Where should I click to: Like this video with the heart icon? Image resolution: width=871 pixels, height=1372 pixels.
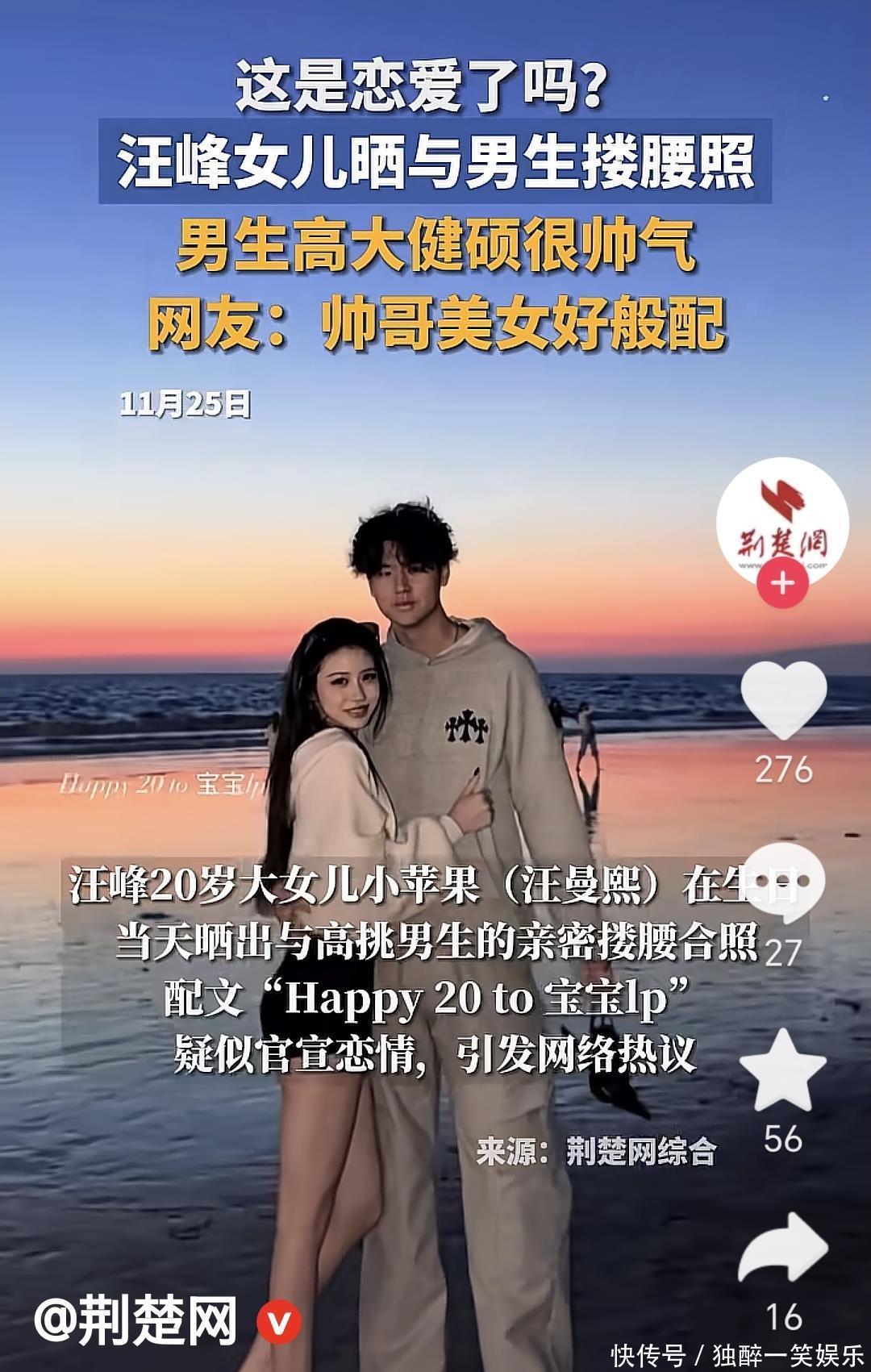coord(783,699)
